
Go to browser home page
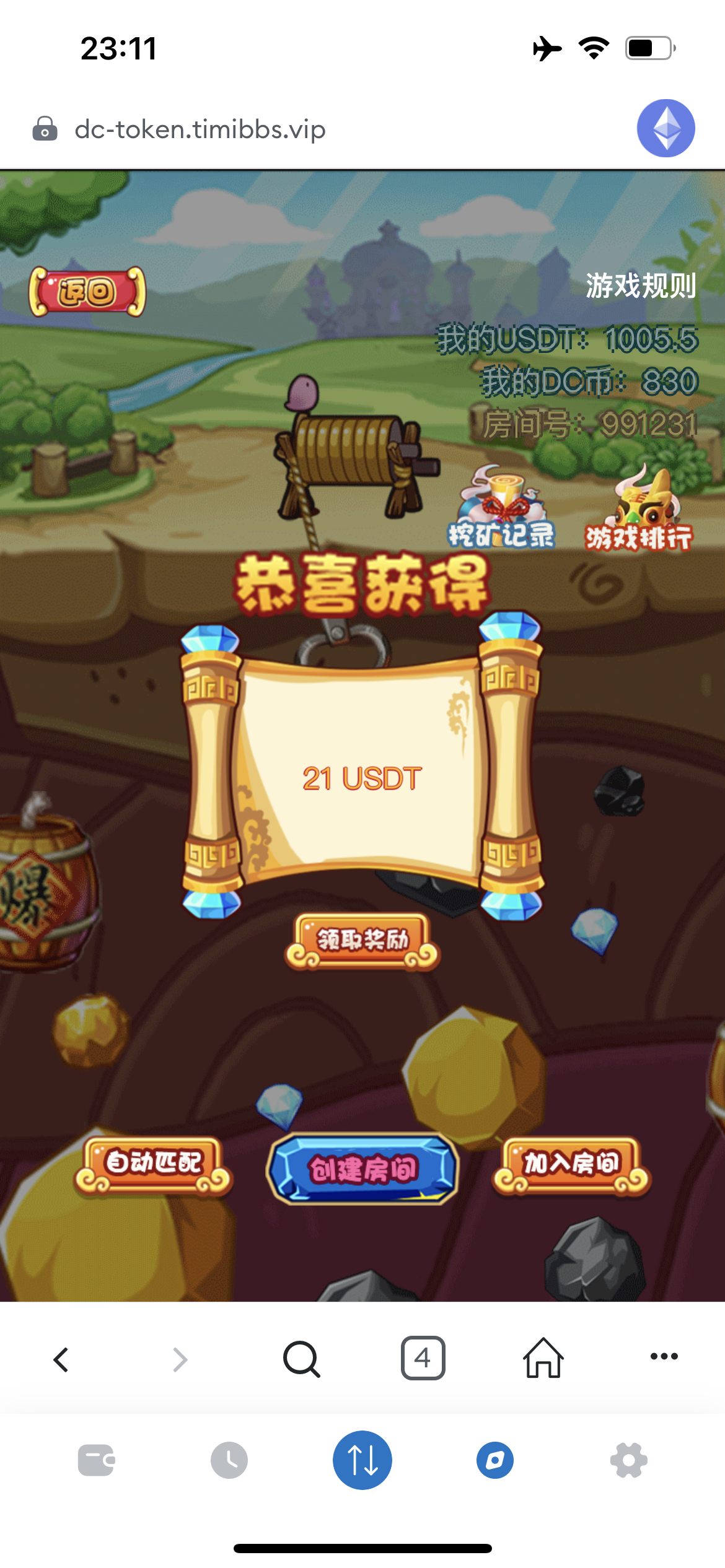coord(543,1358)
